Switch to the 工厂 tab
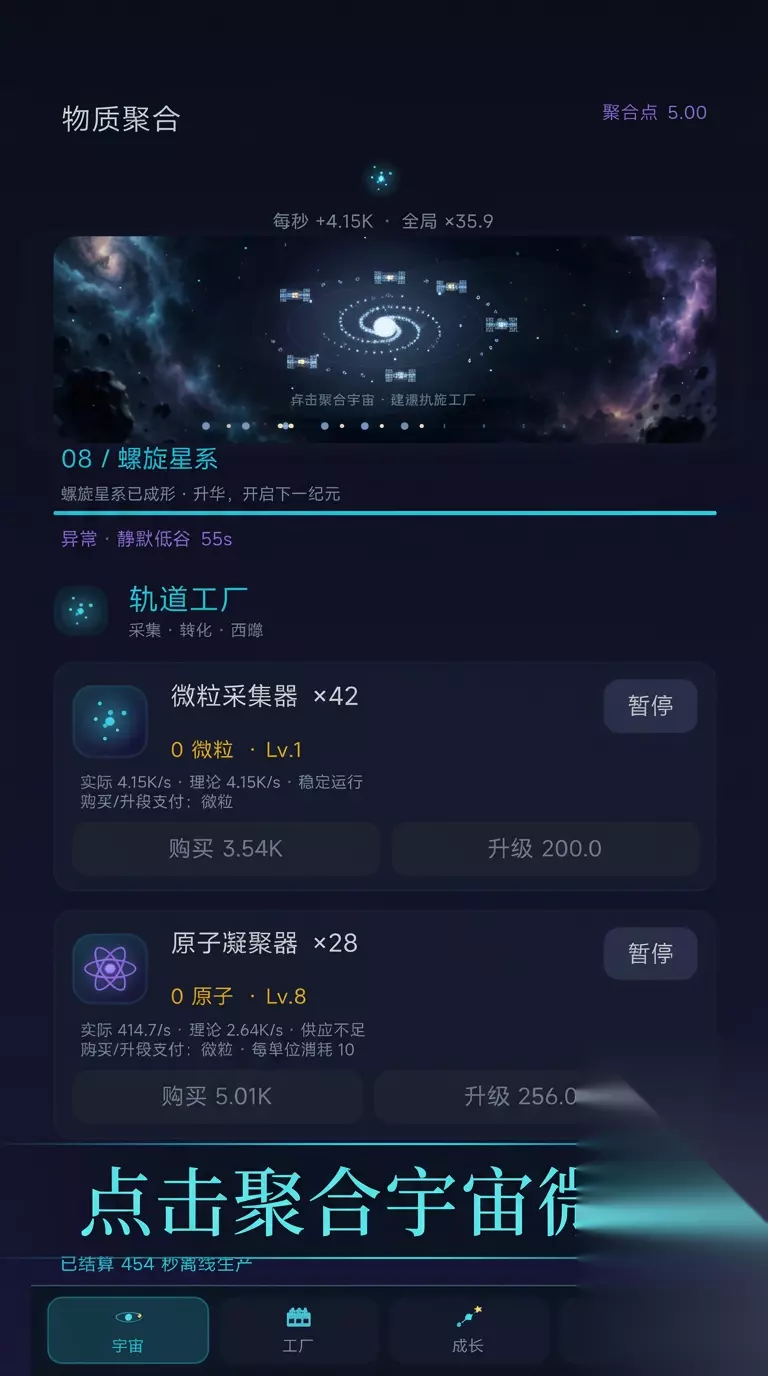Screen dimensions: 768x1376 click(x=298, y=1330)
